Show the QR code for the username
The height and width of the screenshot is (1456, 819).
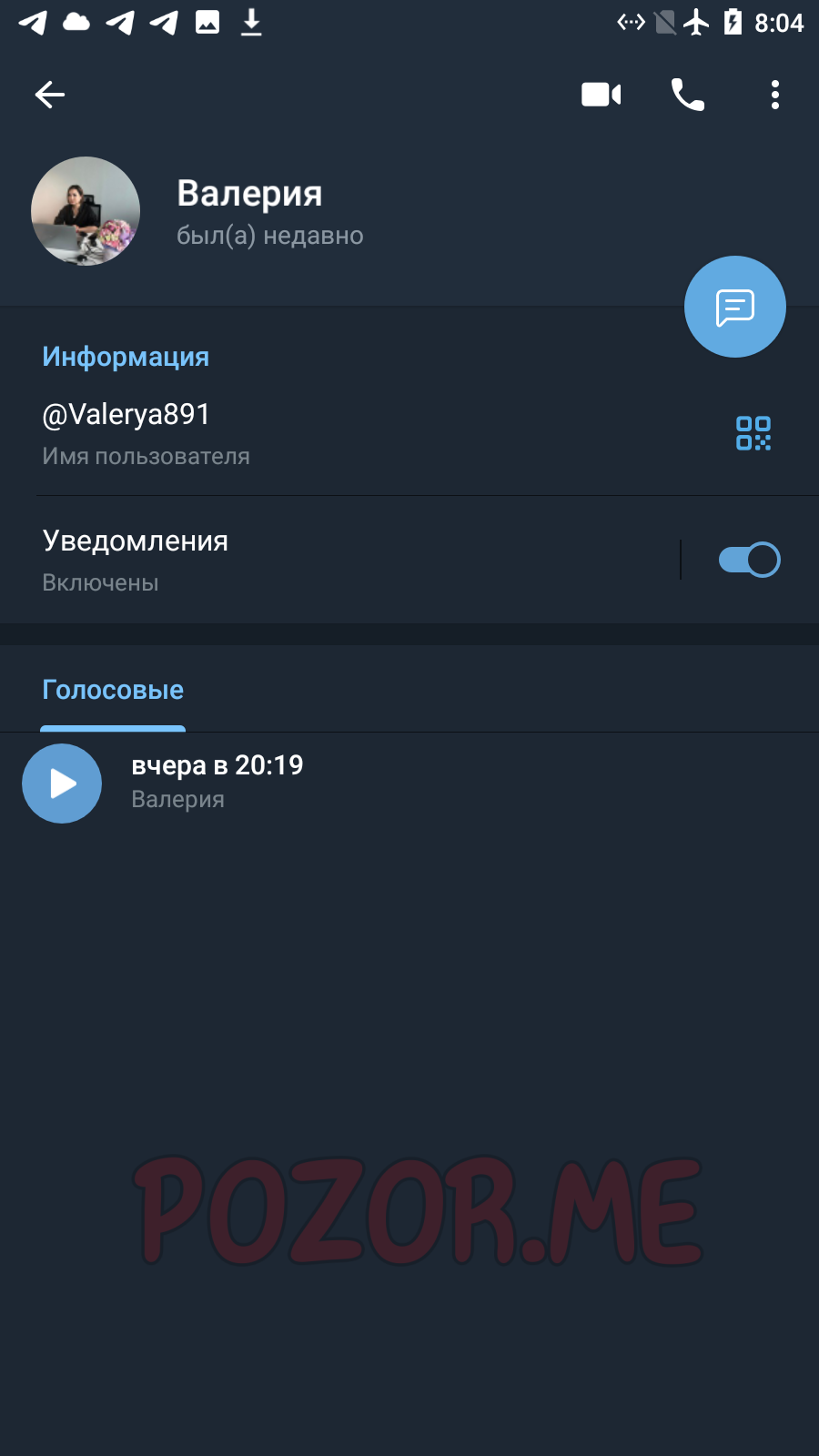[x=753, y=433]
